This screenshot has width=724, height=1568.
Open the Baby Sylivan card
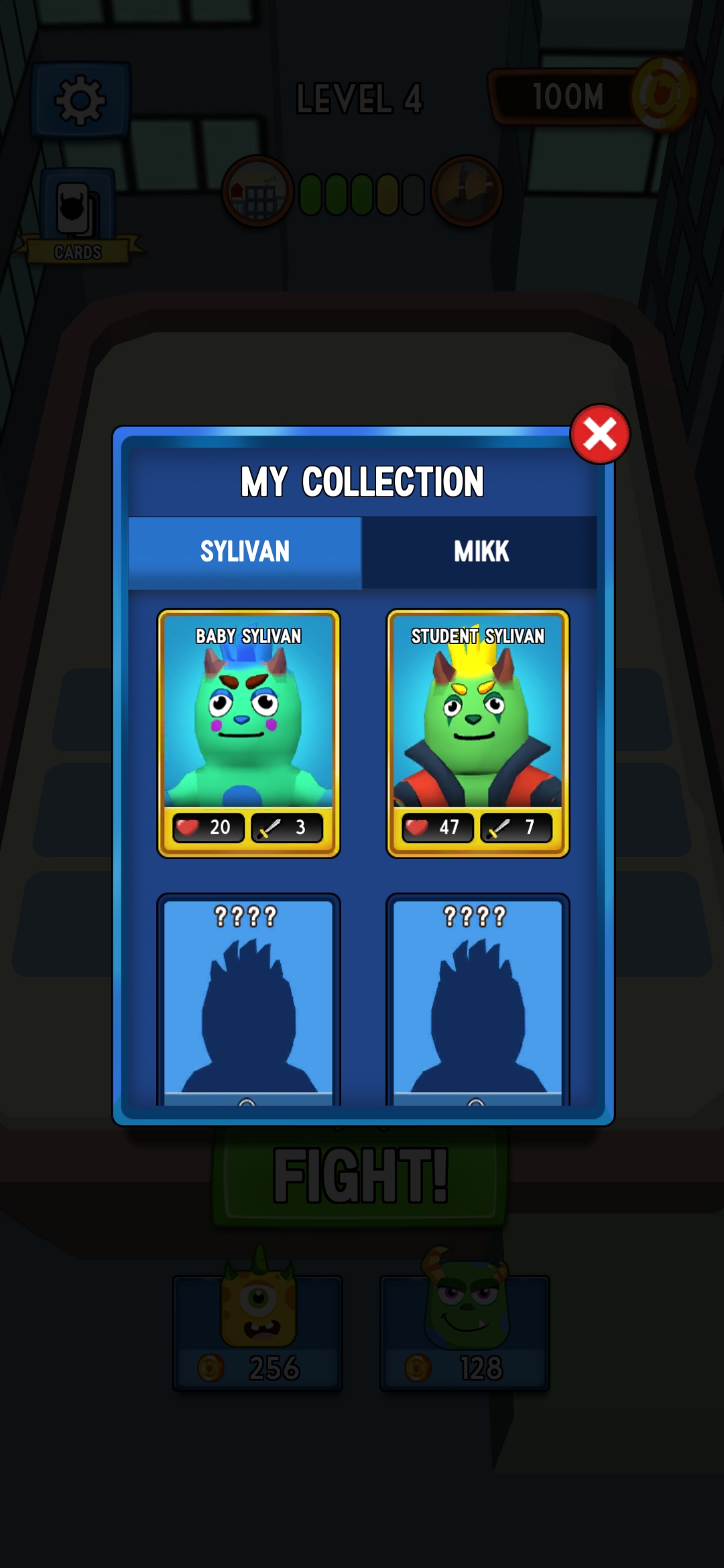coord(249,732)
